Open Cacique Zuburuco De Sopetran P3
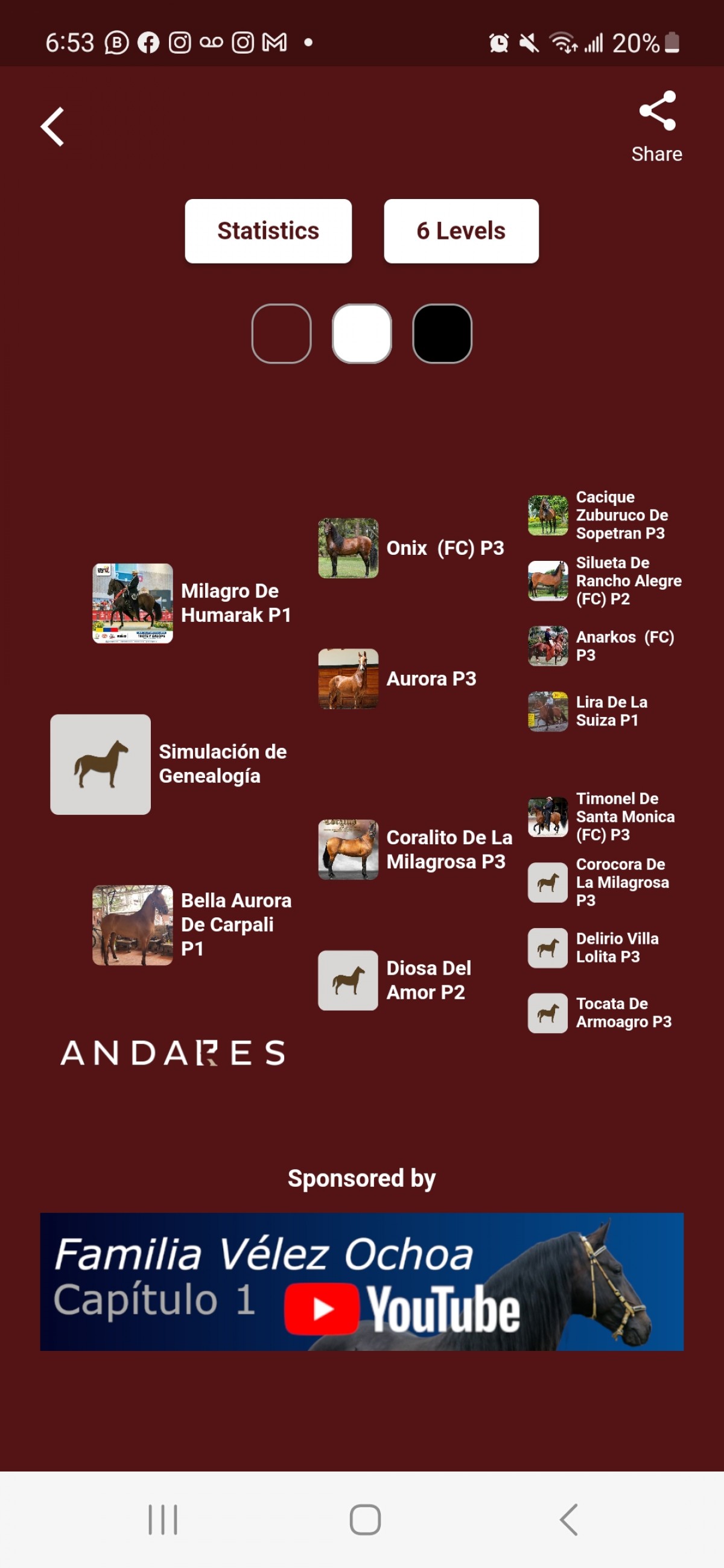Viewport: 724px width, 1568px height. pos(605,515)
